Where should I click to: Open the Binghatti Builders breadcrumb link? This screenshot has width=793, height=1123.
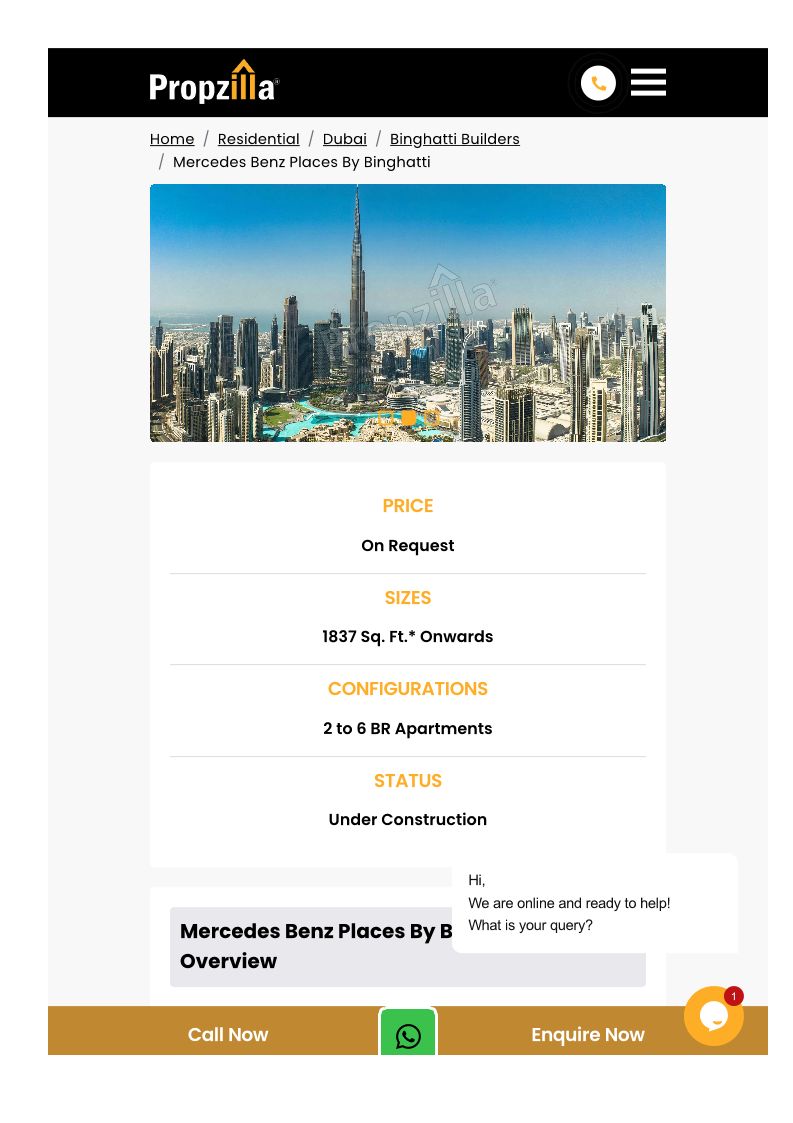[x=454, y=139]
